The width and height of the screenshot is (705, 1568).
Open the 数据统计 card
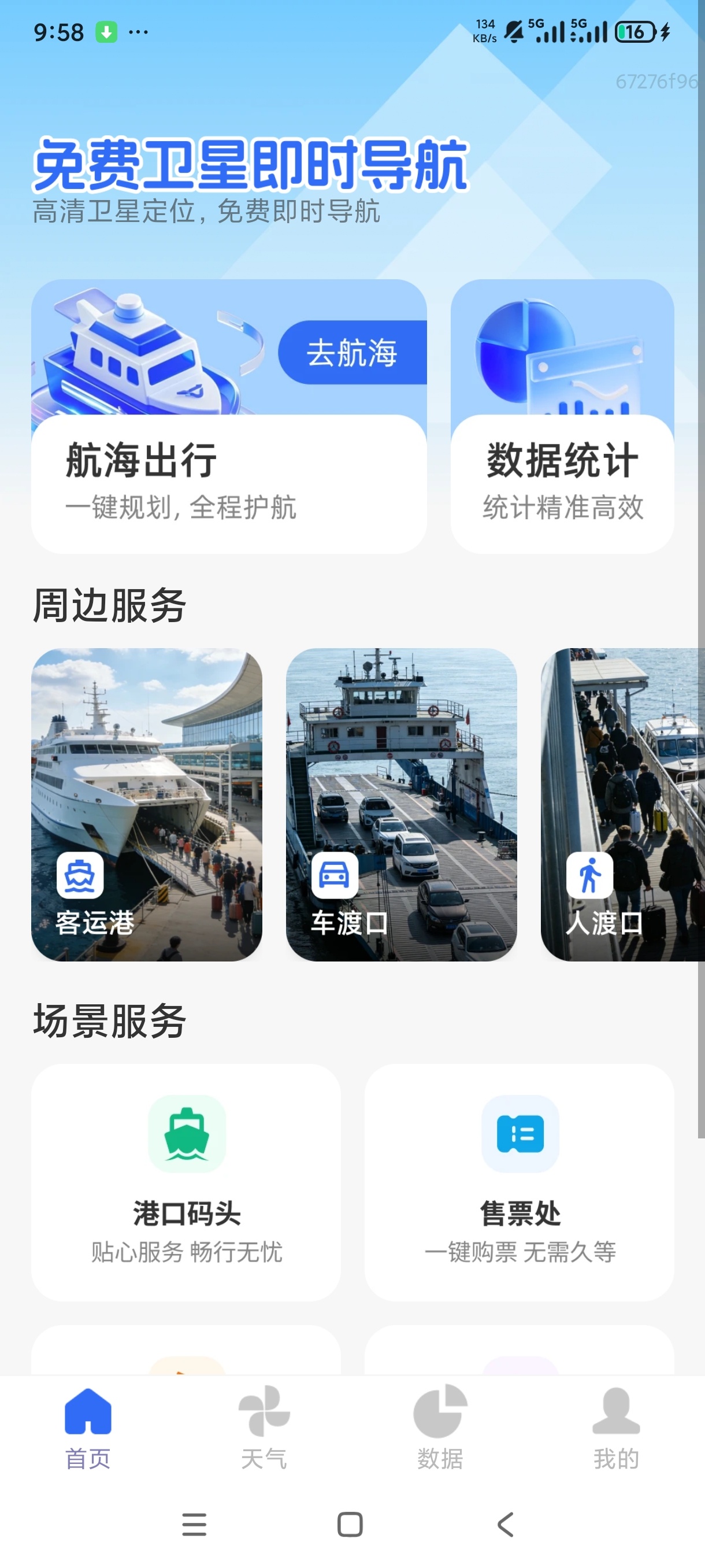[562, 416]
